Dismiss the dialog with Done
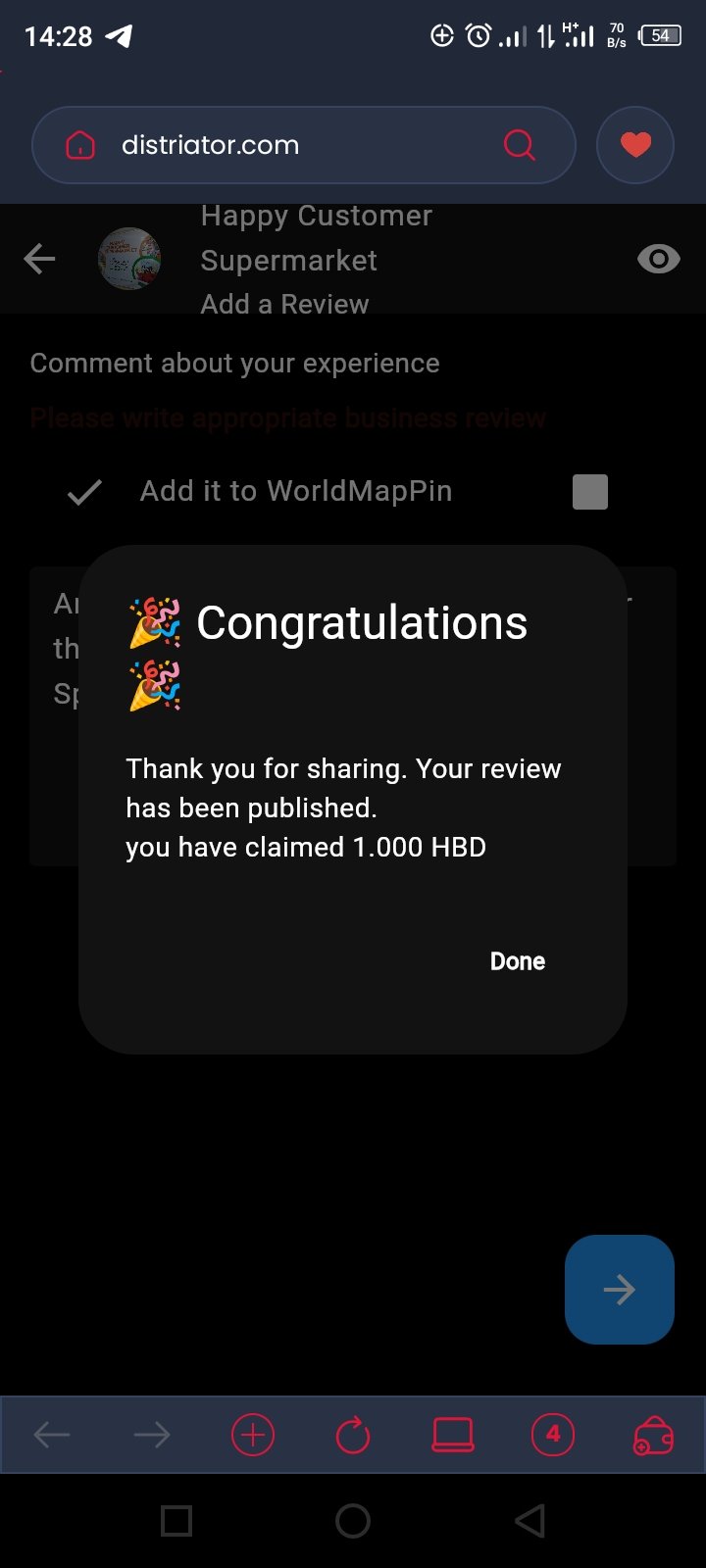The image size is (706, 1568). [x=518, y=961]
